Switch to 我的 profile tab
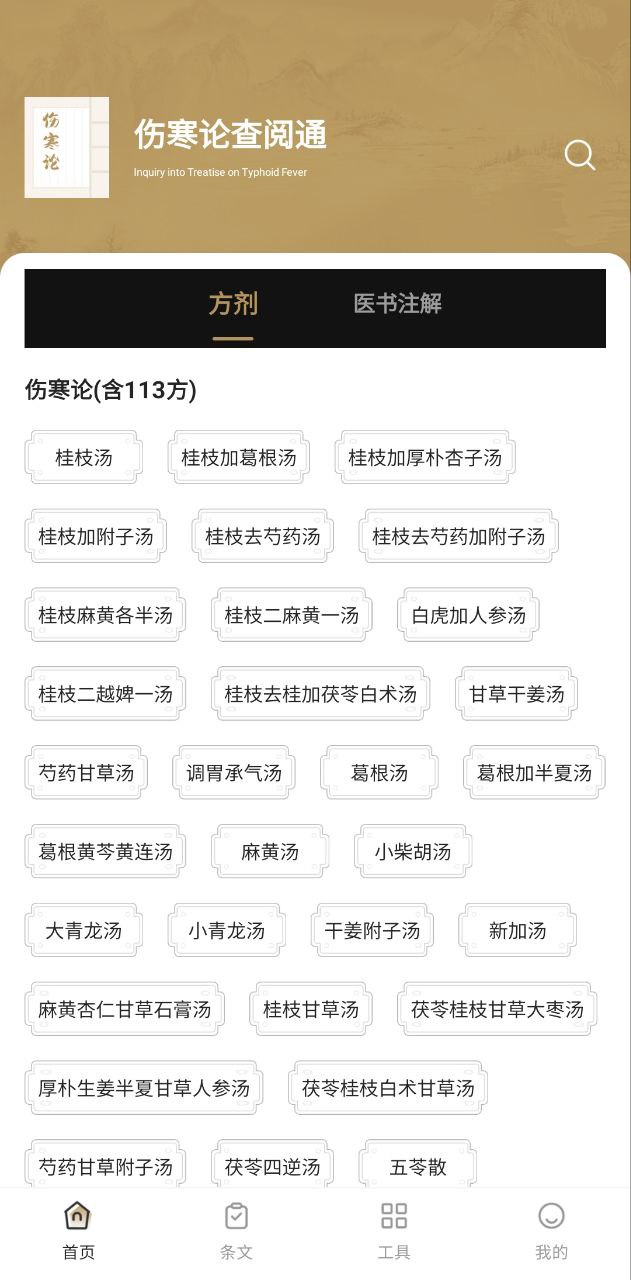Image resolution: width=631 pixels, height=1280 pixels. [x=551, y=1231]
